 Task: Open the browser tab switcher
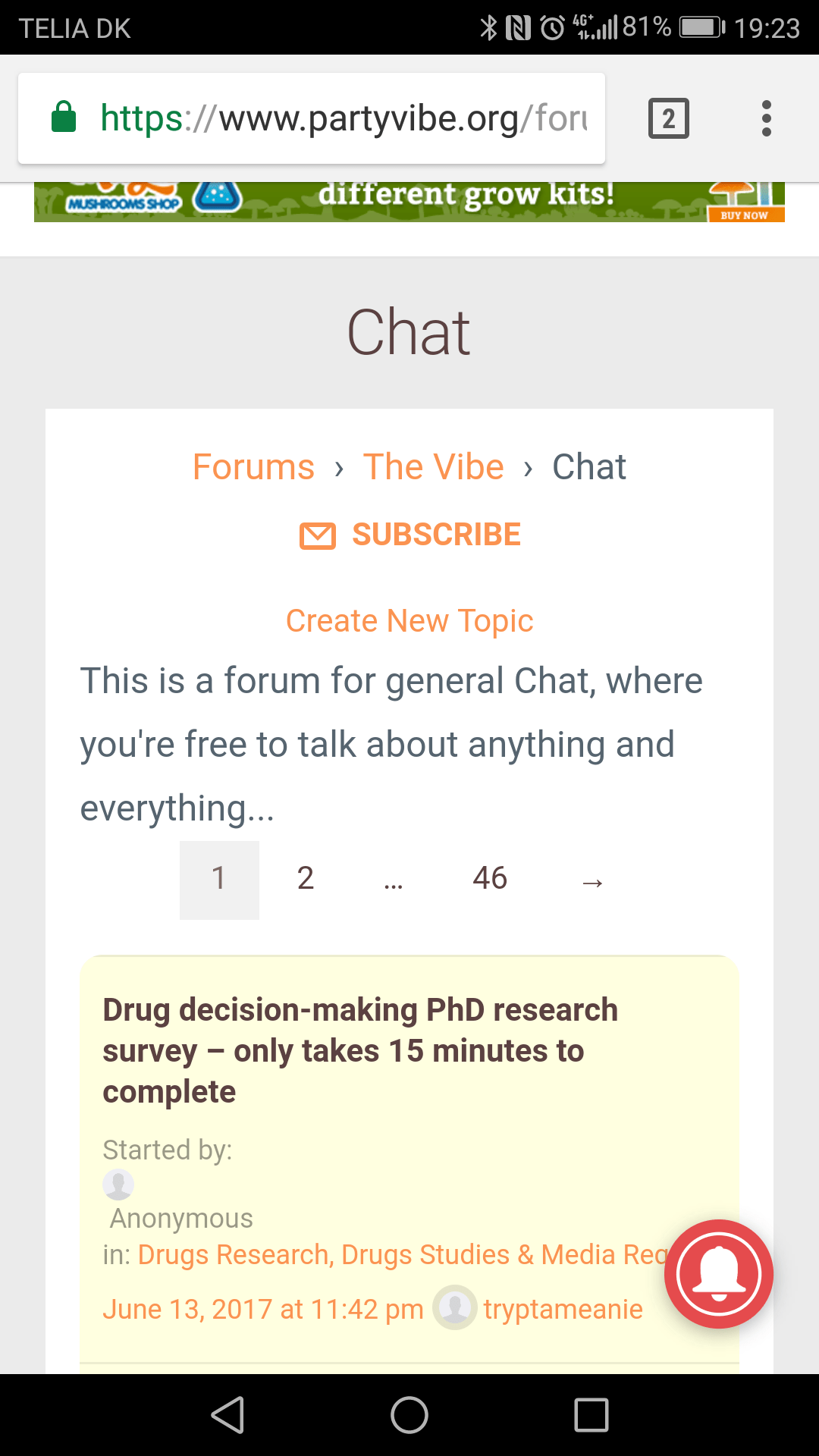(669, 118)
